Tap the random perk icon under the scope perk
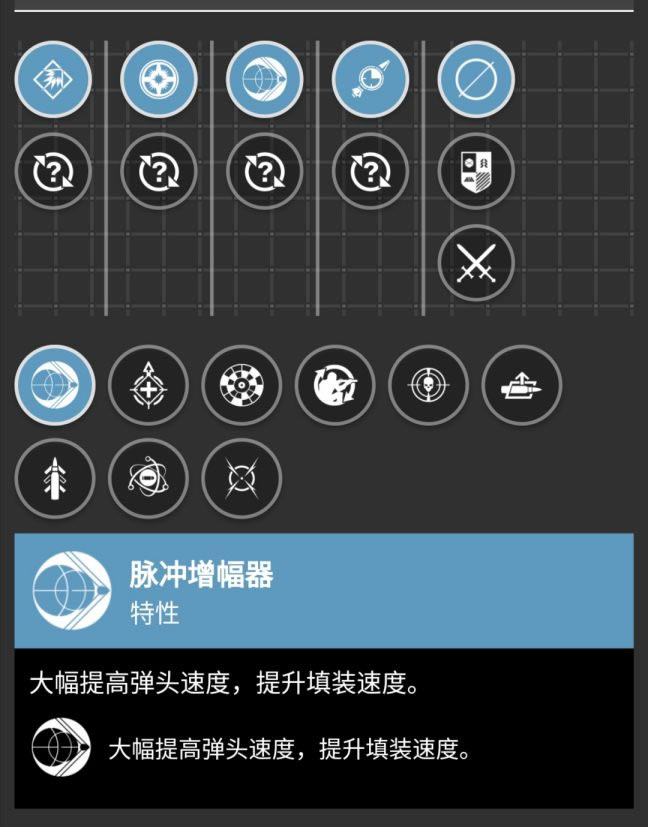 (x=158, y=171)
